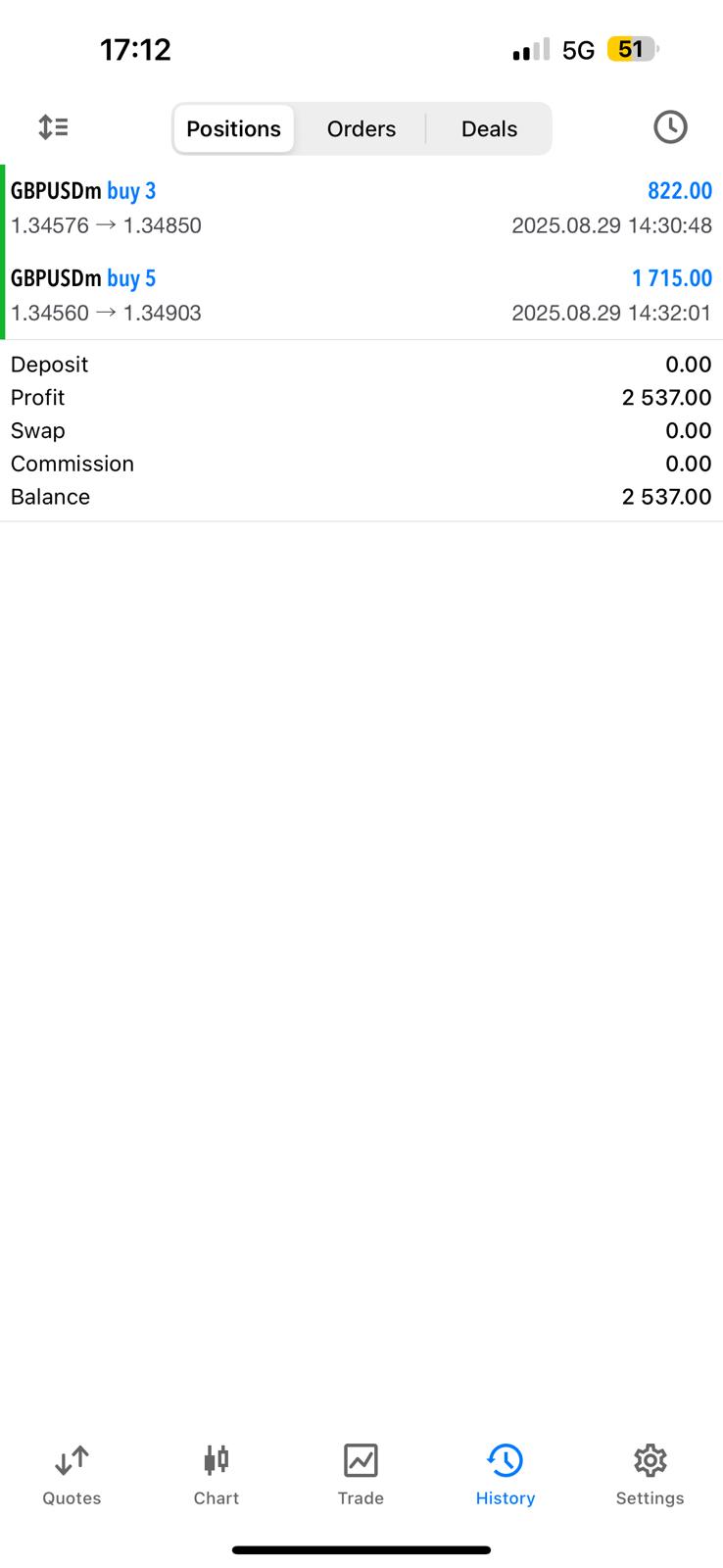Select the GBPUSDm buy 3 position
This screenshot has height=1568, width=723.
pos(361,206)
